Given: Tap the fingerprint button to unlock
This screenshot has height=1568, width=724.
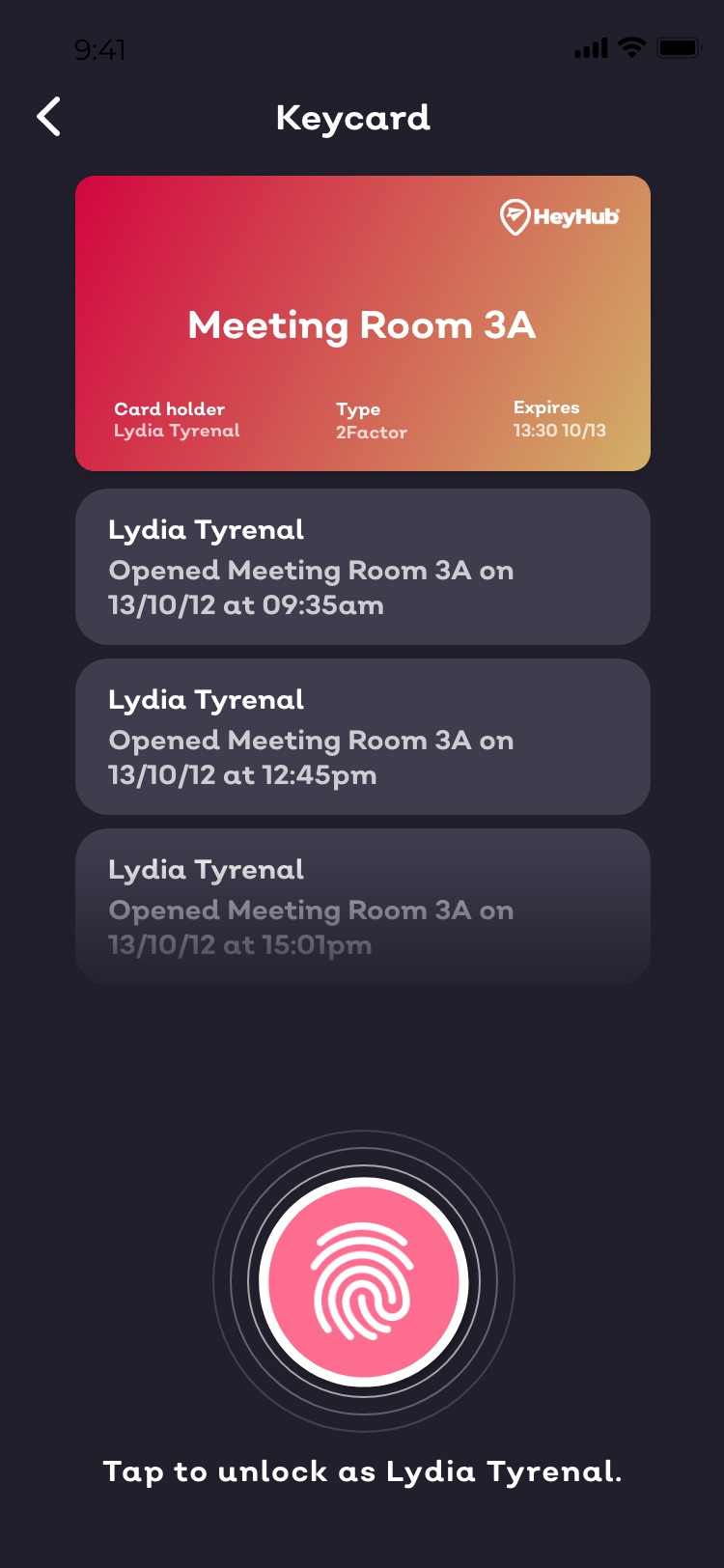Looking at the screenshot, I should 363,1282.
